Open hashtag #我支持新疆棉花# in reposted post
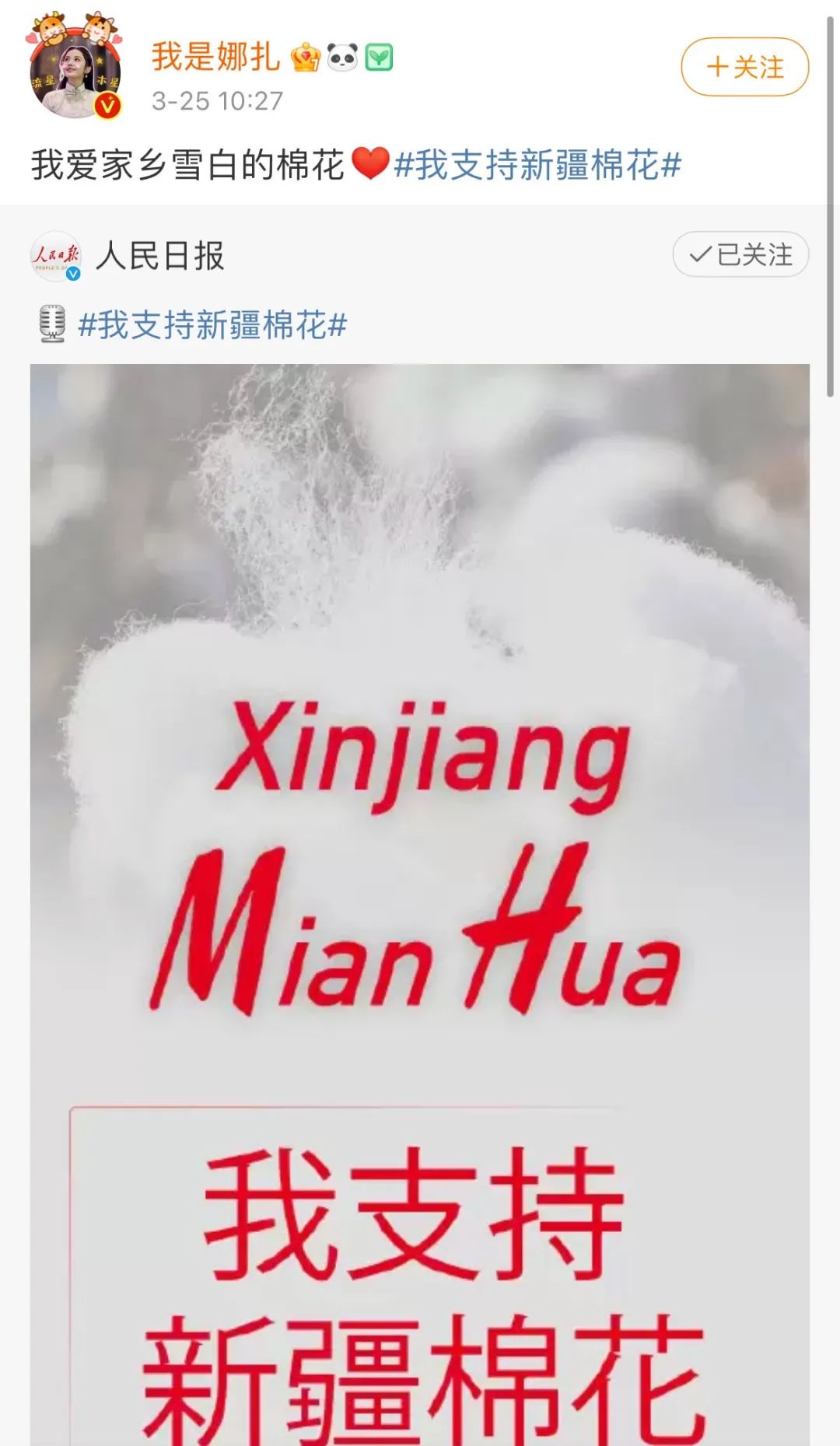Screen dimensions: 840x1446 [212, 325]
